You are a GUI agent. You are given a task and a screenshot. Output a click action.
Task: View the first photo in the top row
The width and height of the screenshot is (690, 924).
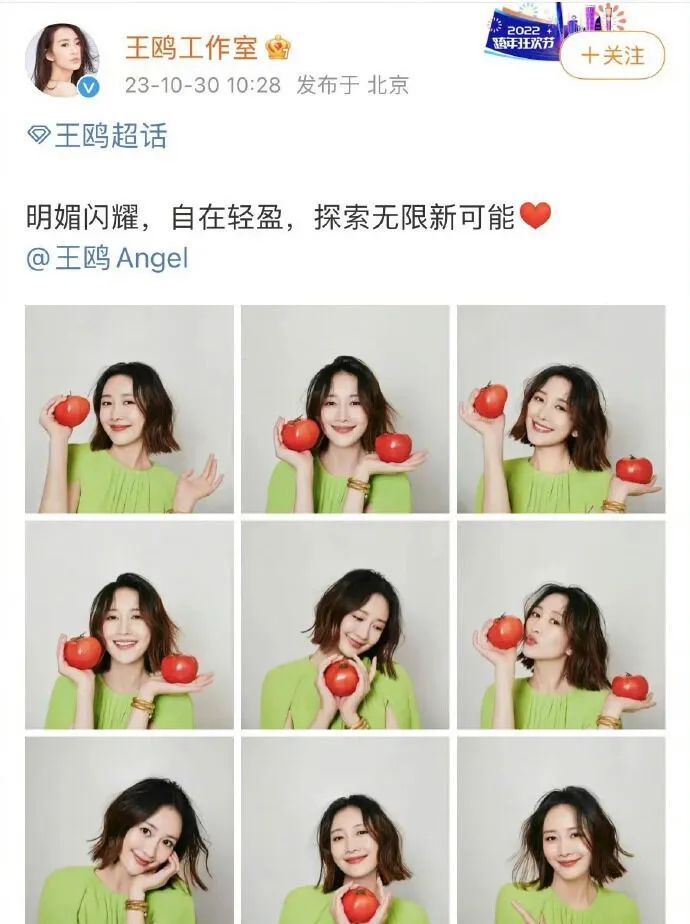[129, 409]
